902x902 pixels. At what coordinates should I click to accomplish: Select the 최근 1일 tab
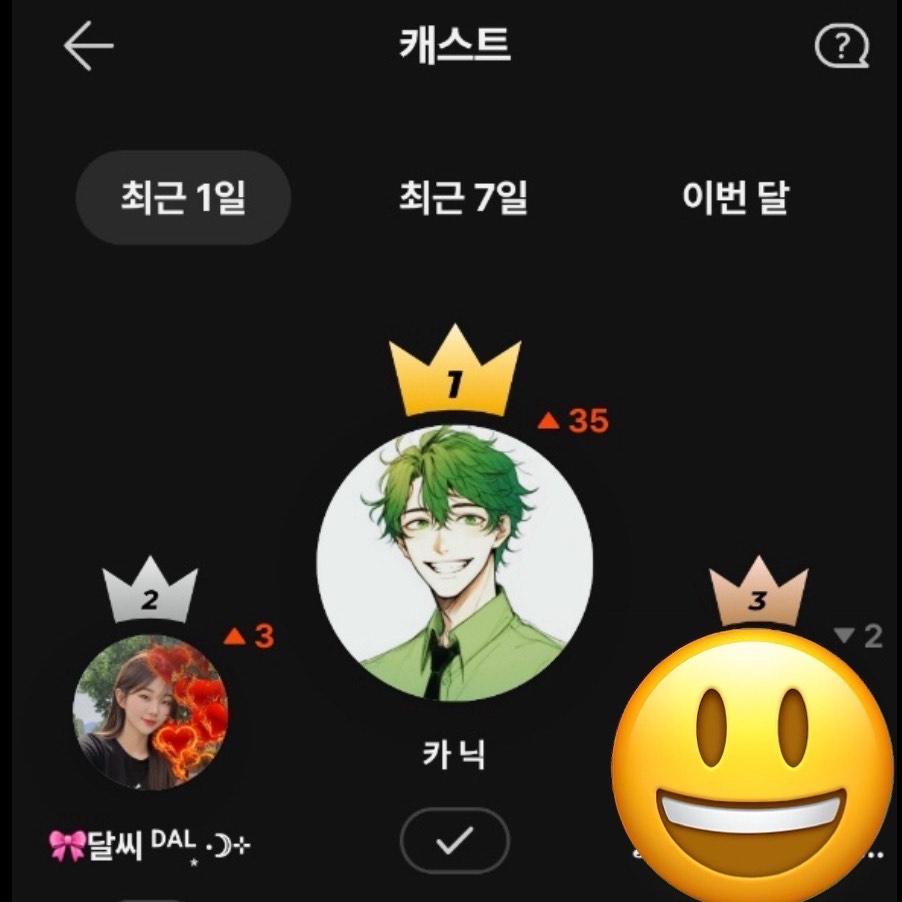[x=183, y=198]
